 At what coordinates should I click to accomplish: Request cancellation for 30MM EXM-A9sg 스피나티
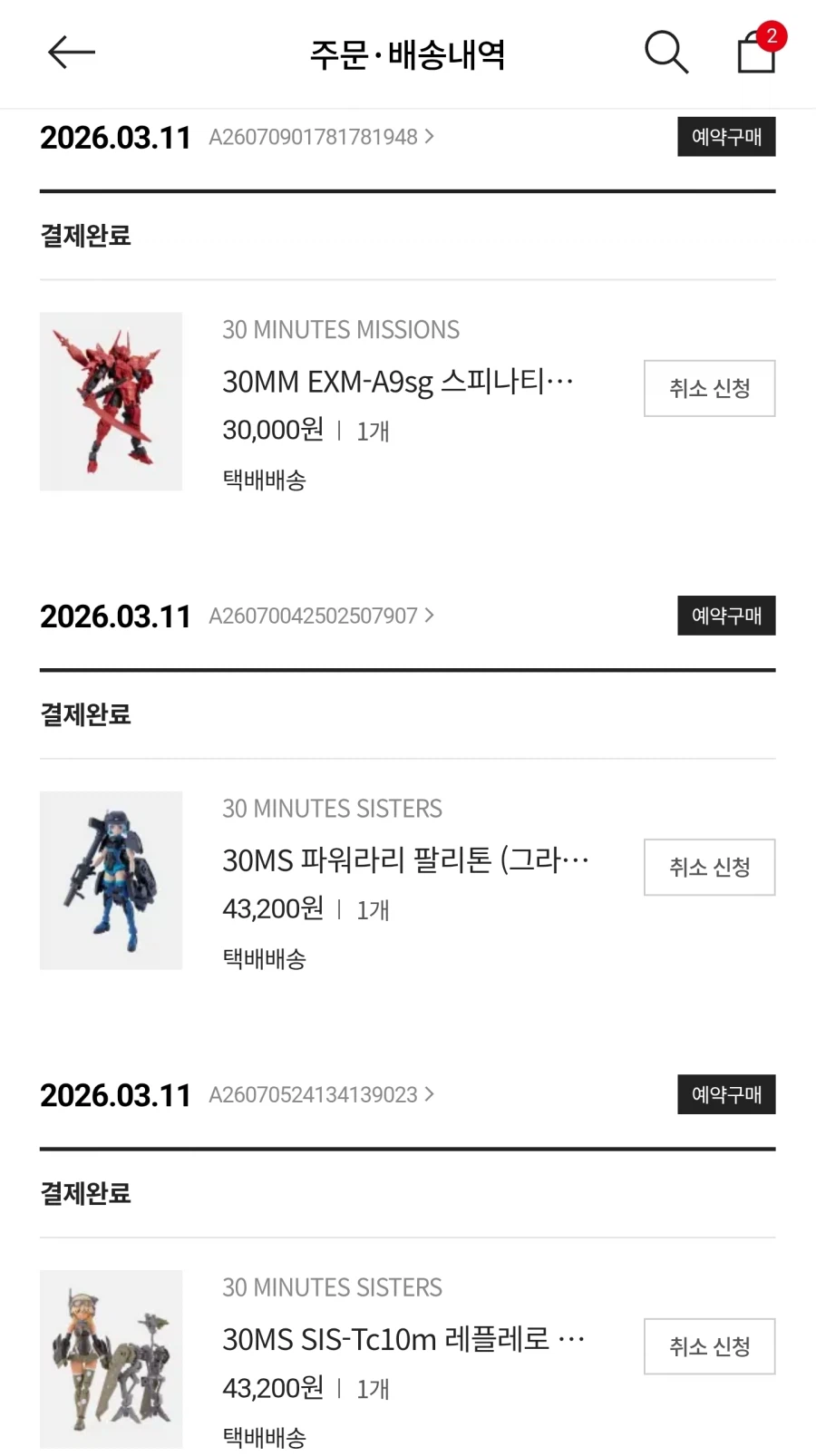click(x=709, y=388)
